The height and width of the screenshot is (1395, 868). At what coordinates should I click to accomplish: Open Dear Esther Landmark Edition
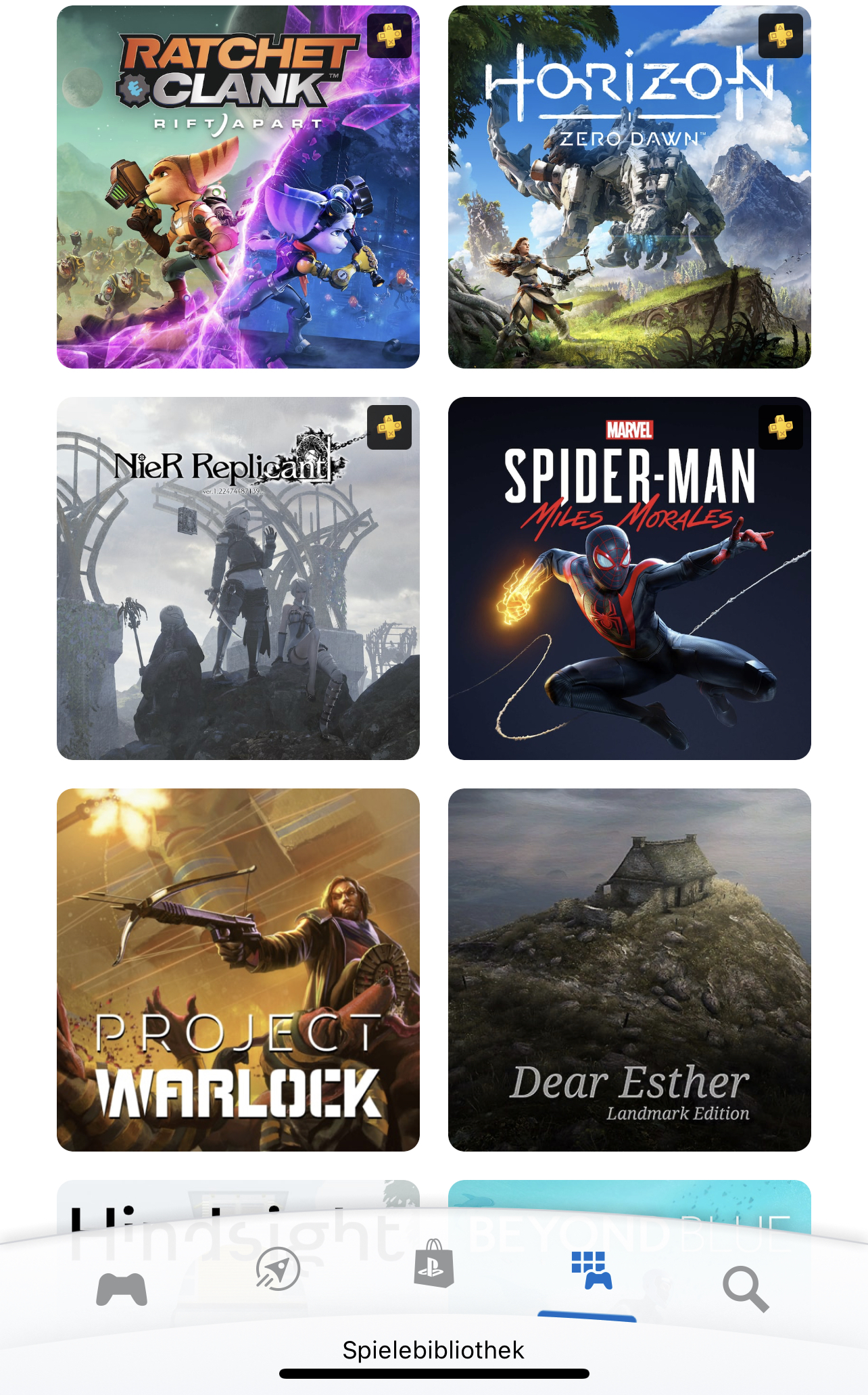[629, 969]
